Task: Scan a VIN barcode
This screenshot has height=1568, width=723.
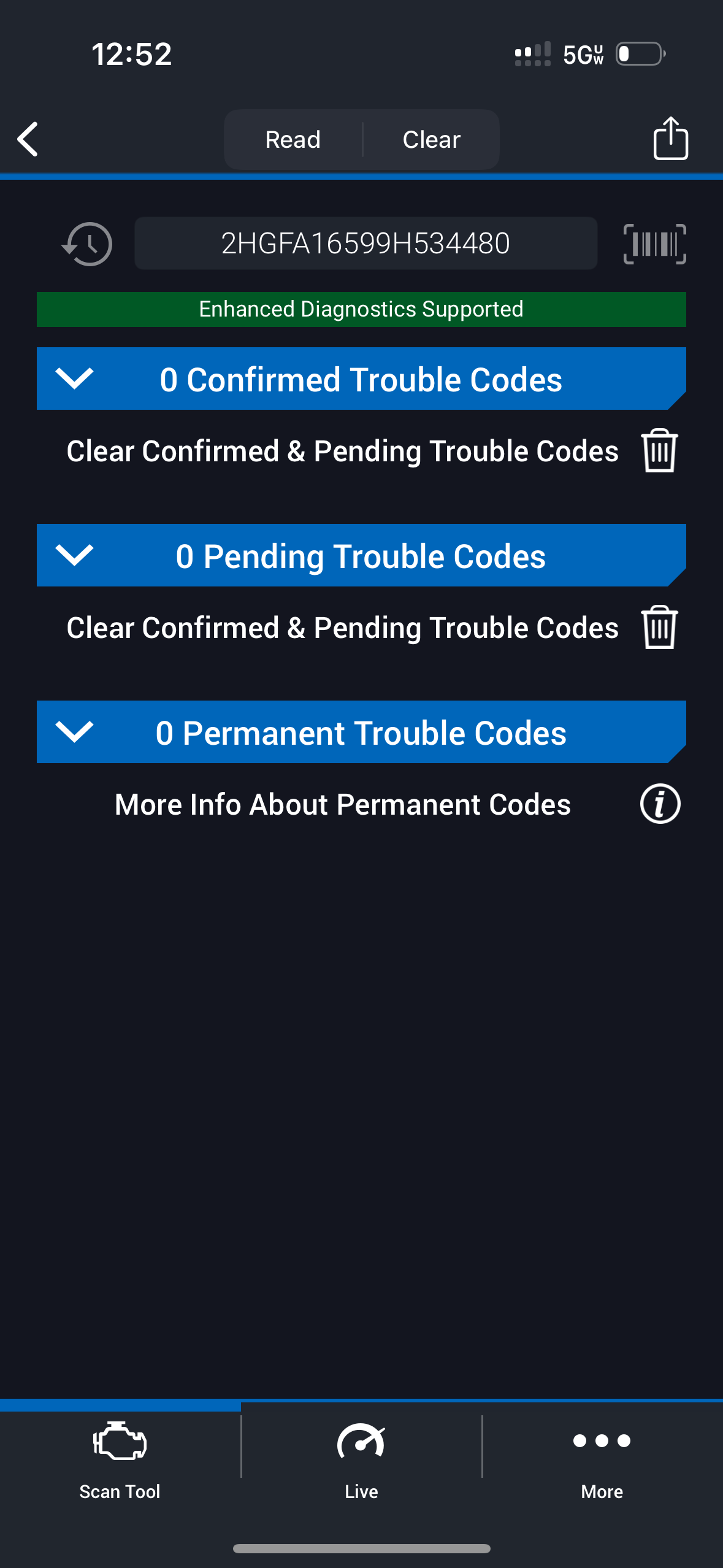Action: click(x=654, y=244)
